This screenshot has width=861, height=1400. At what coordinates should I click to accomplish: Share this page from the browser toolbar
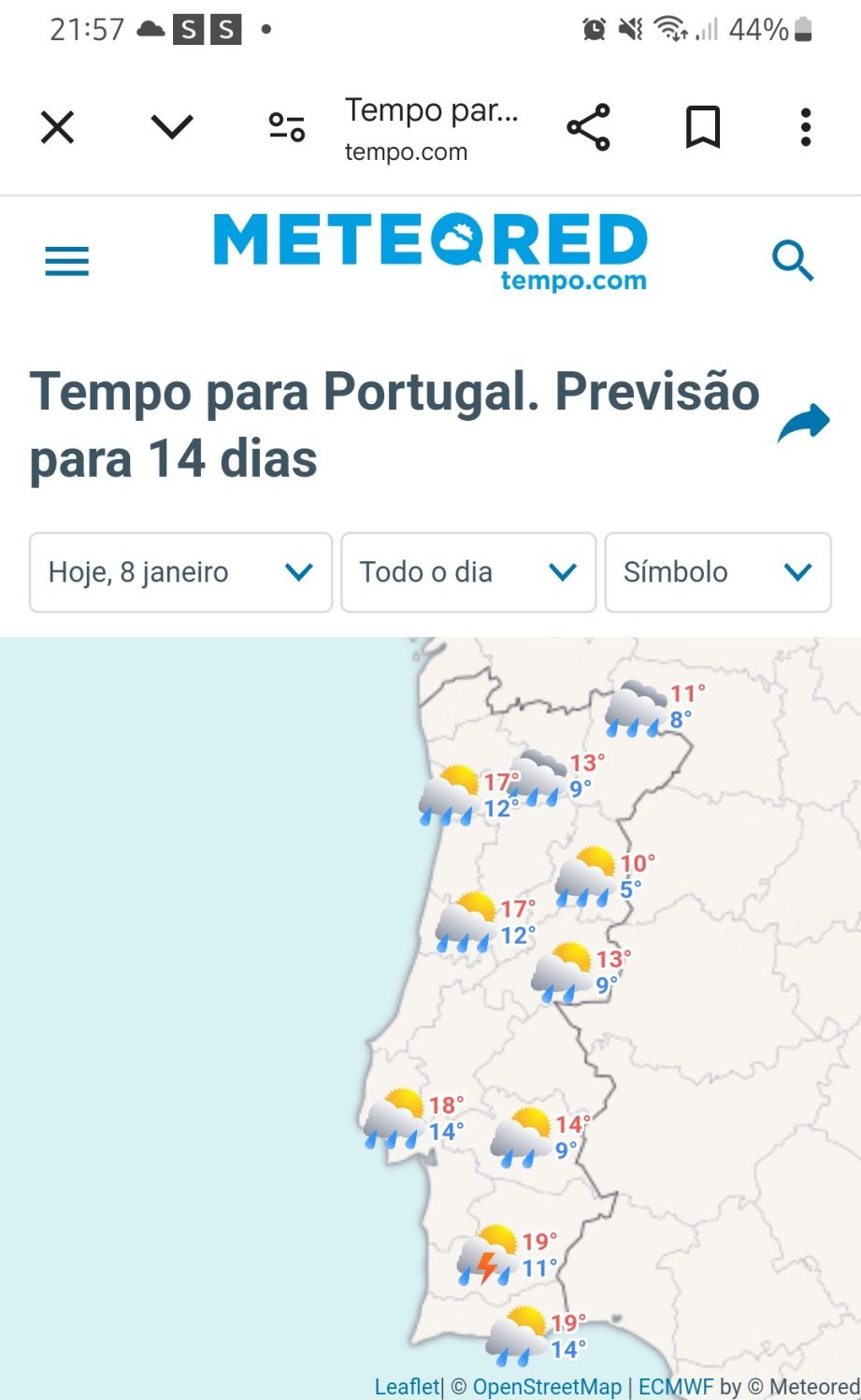click(588, 127)
